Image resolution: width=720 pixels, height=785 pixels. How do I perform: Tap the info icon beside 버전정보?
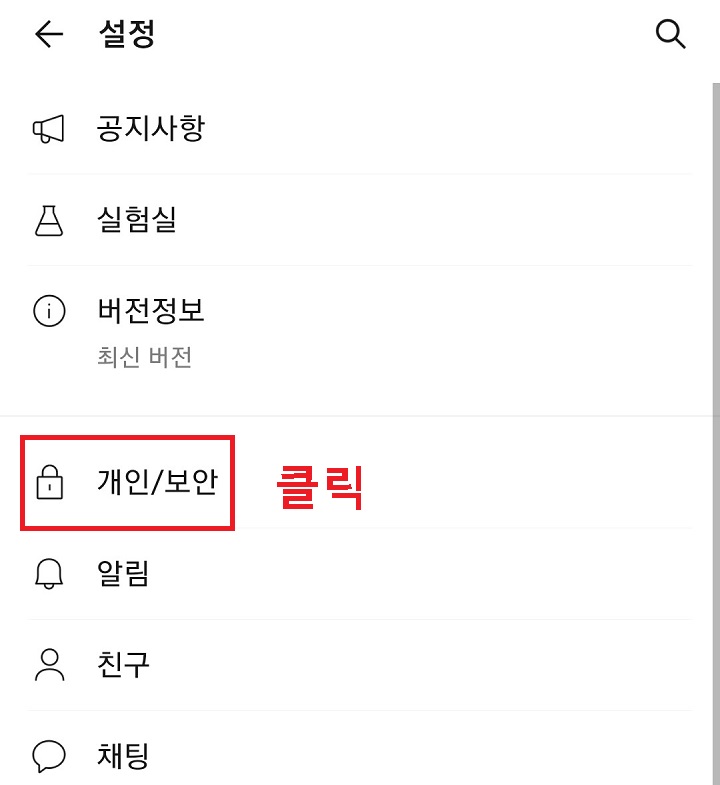tap(48, 310)
